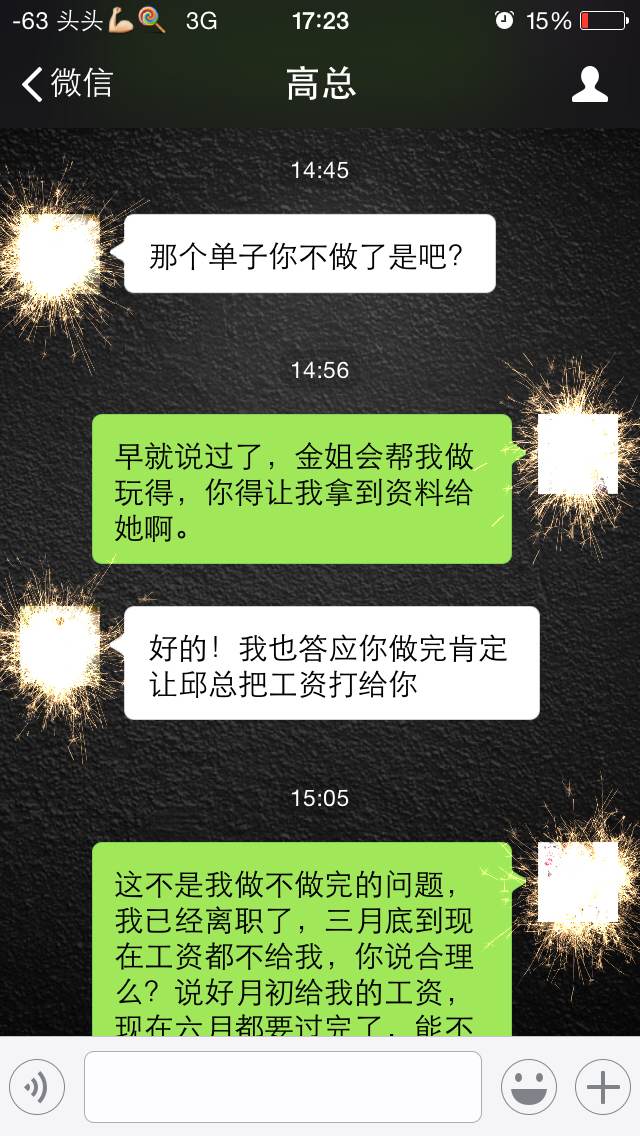Open the plus attachments menu

point(603,1087)
